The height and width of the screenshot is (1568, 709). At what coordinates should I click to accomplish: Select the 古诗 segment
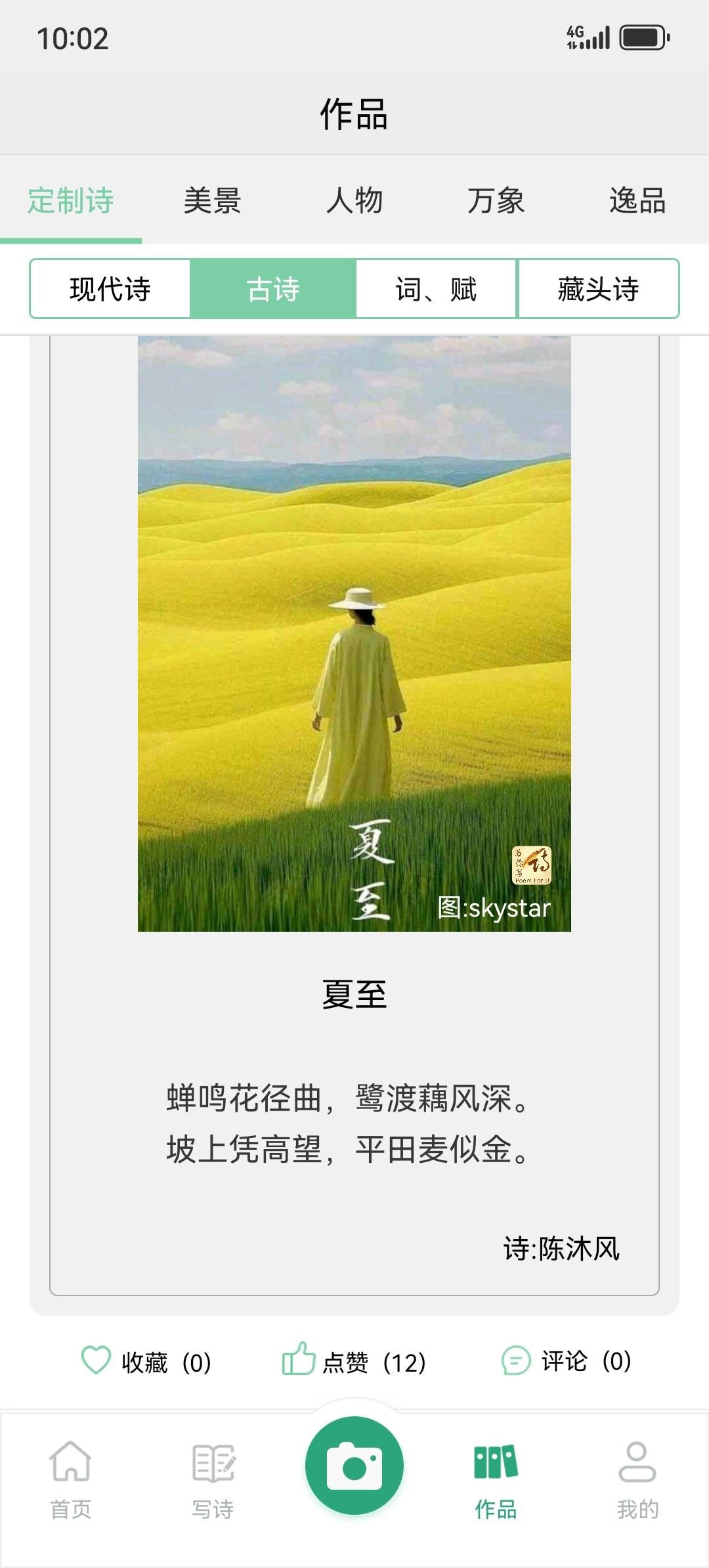pyautogui.click(x=273, y=289)
